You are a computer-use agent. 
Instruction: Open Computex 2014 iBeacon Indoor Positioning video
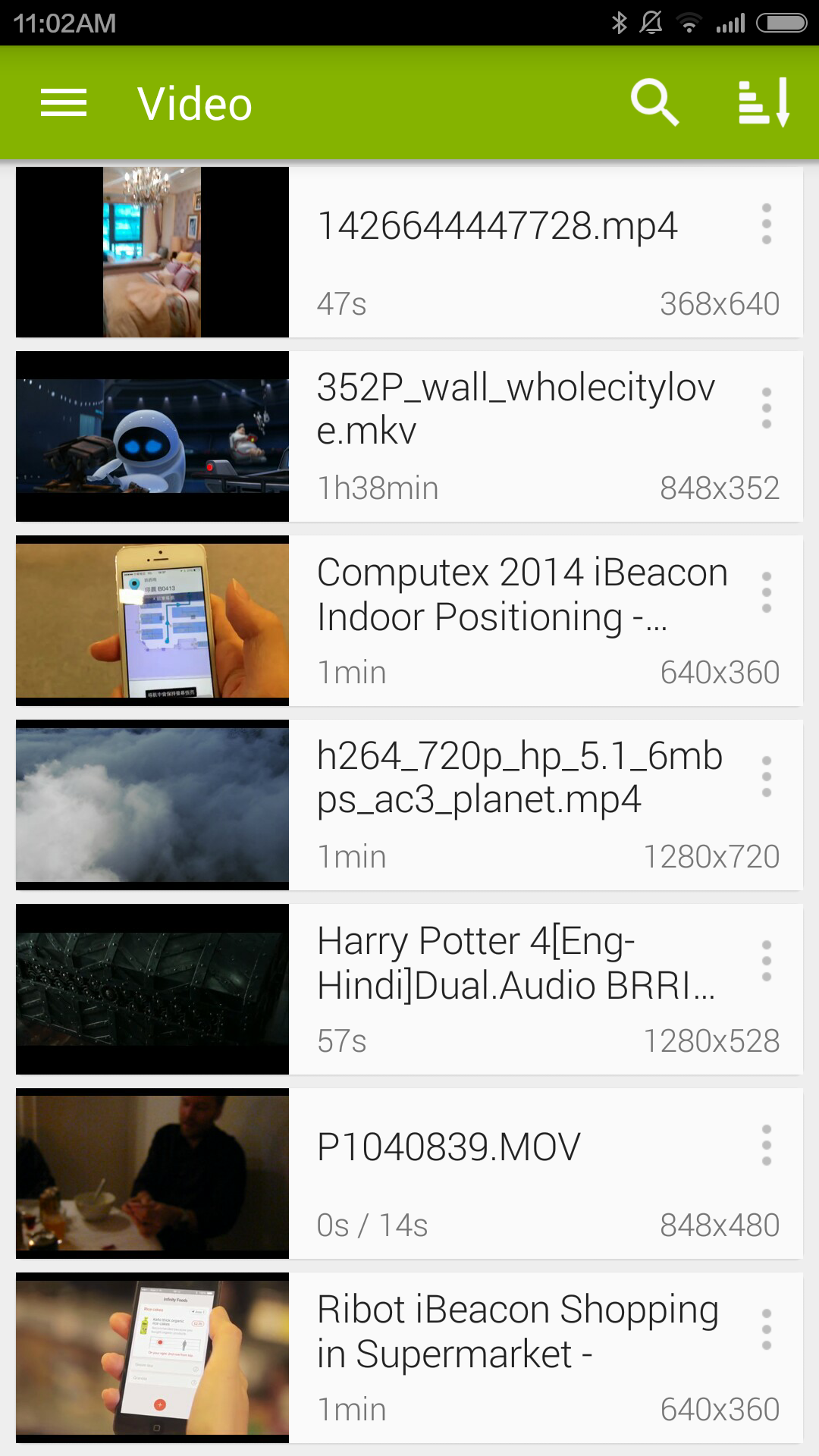[x=409, y=621]
